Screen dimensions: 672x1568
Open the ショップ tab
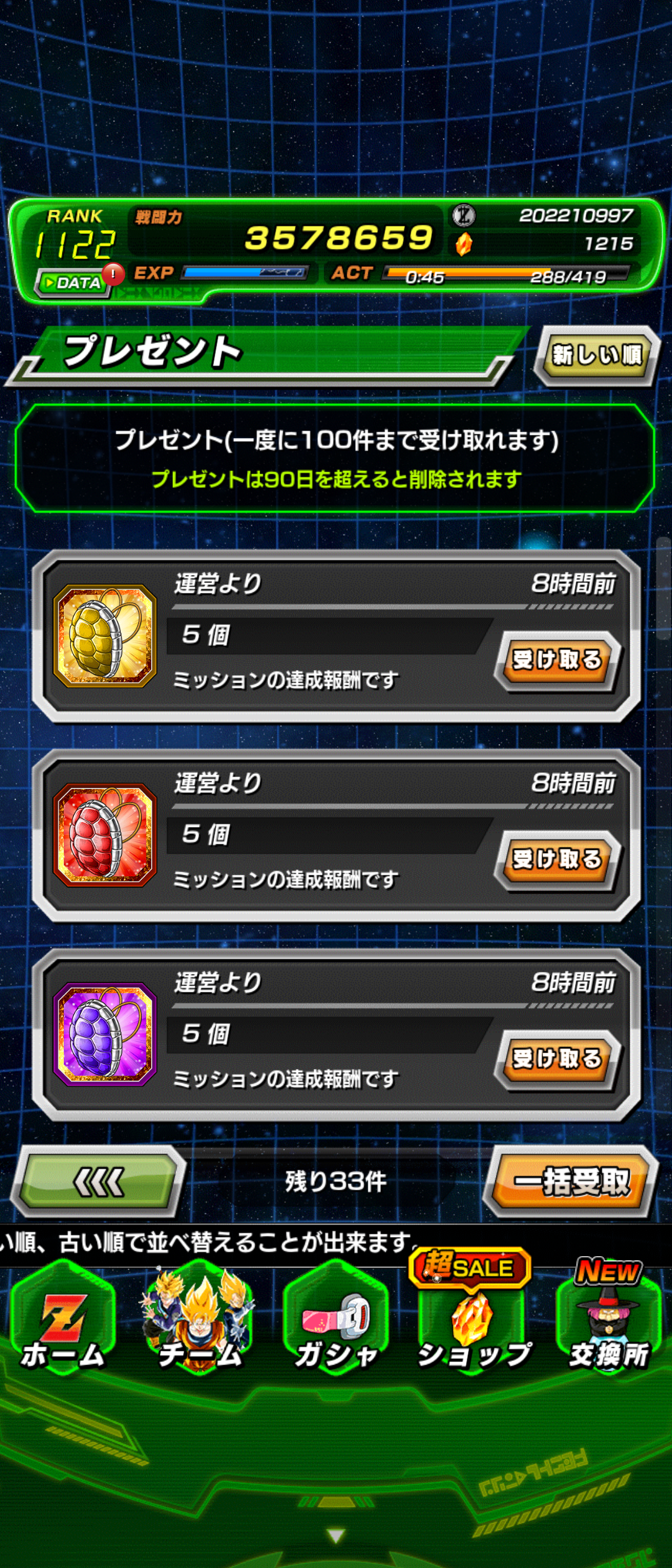point(473,1325)
